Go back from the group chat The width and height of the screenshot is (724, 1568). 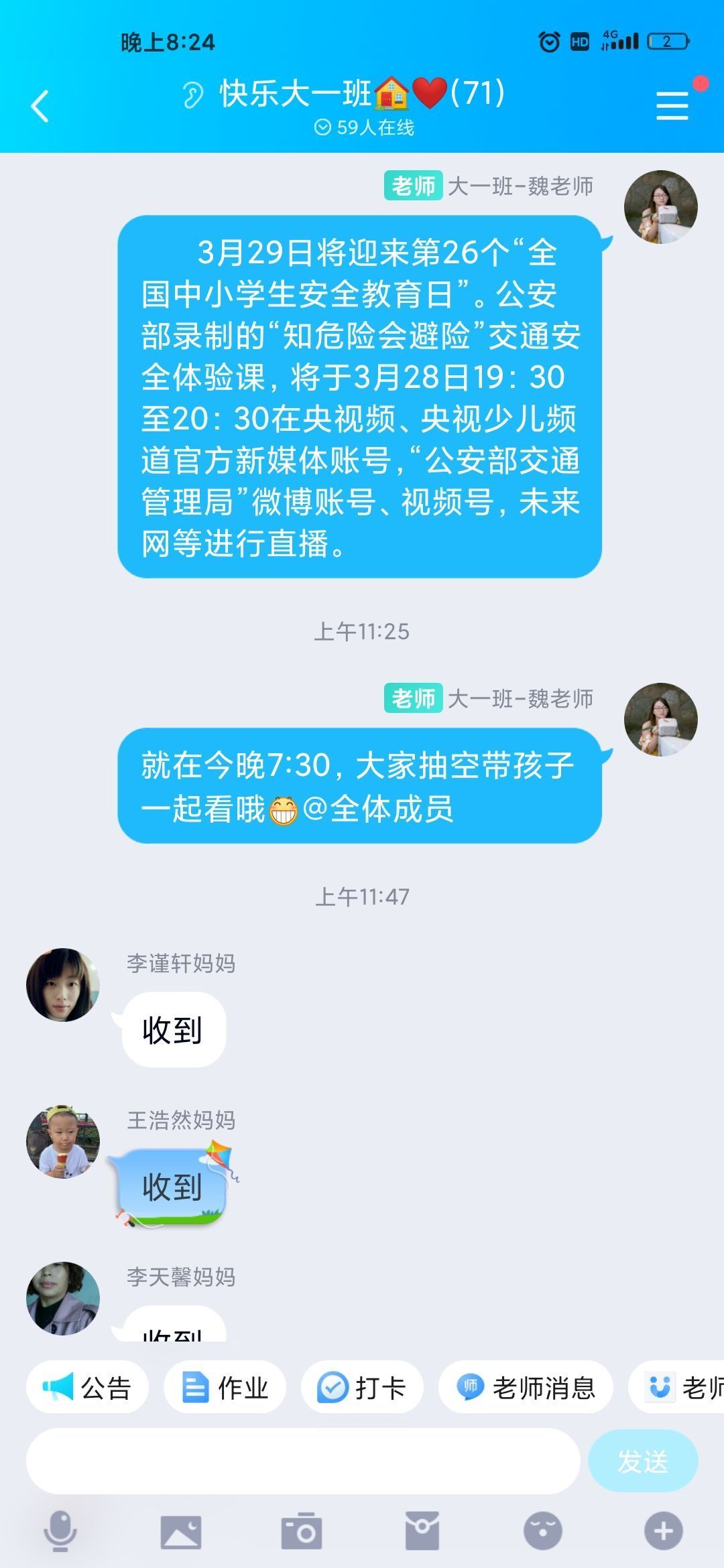(40, 107)
